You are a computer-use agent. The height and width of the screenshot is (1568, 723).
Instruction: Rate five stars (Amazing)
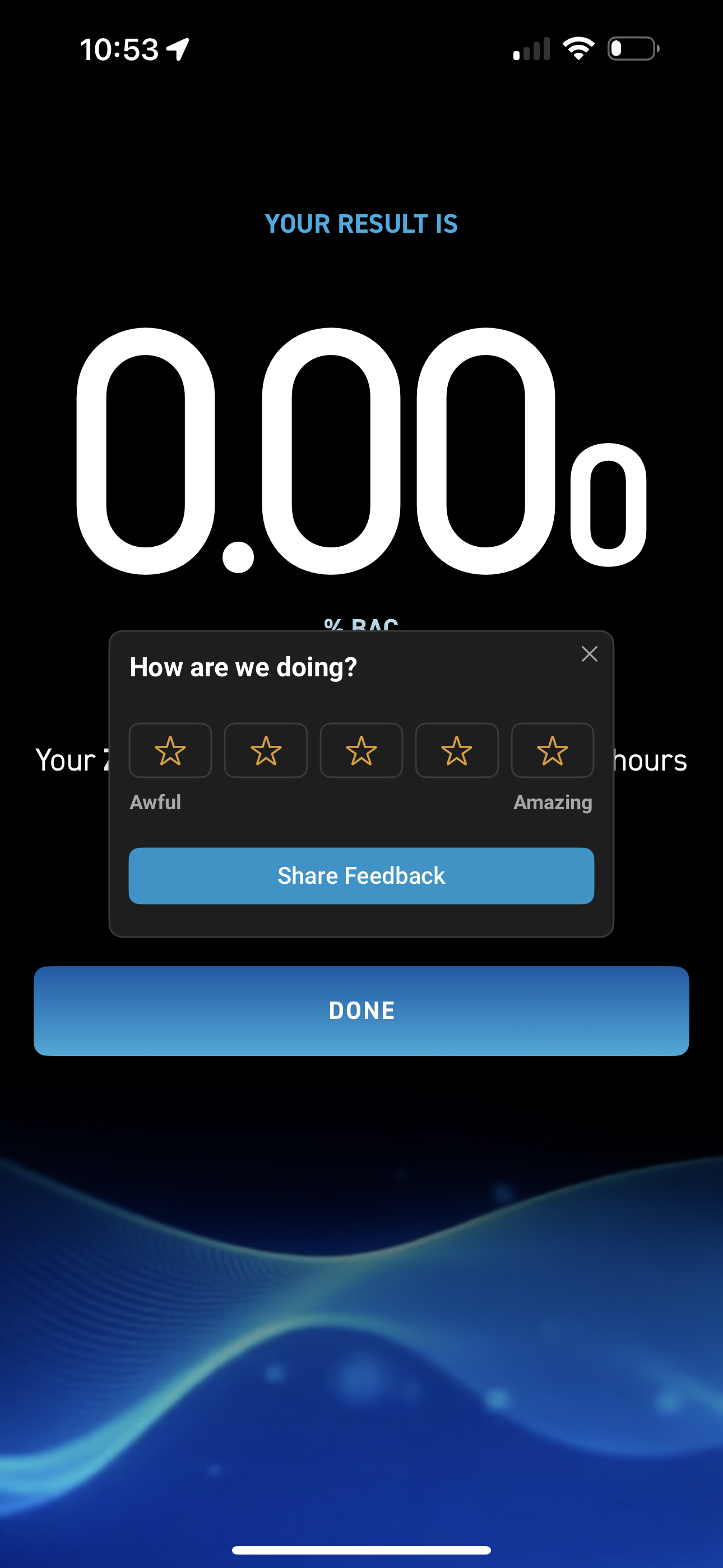click(x=552, y=750)
